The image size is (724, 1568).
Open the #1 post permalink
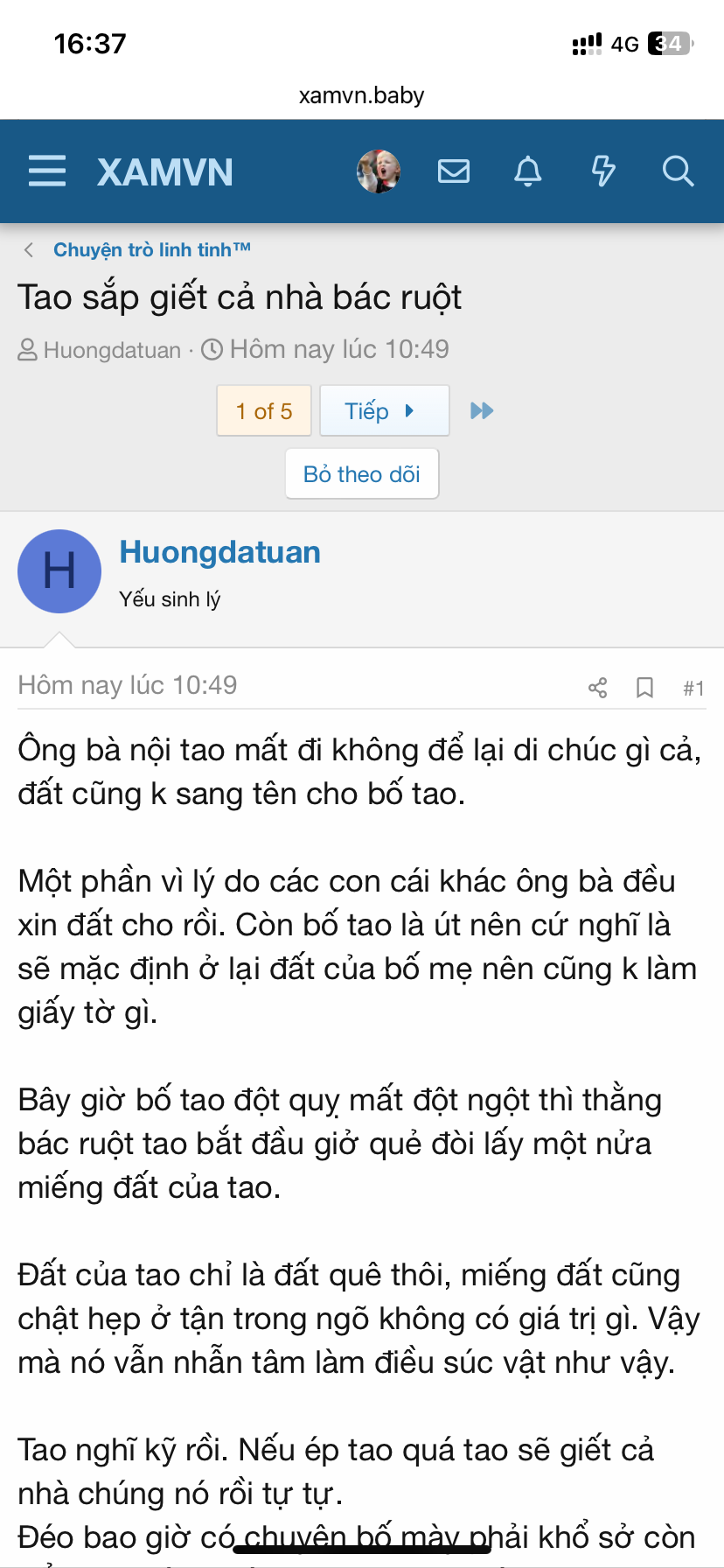click(693, 689)
